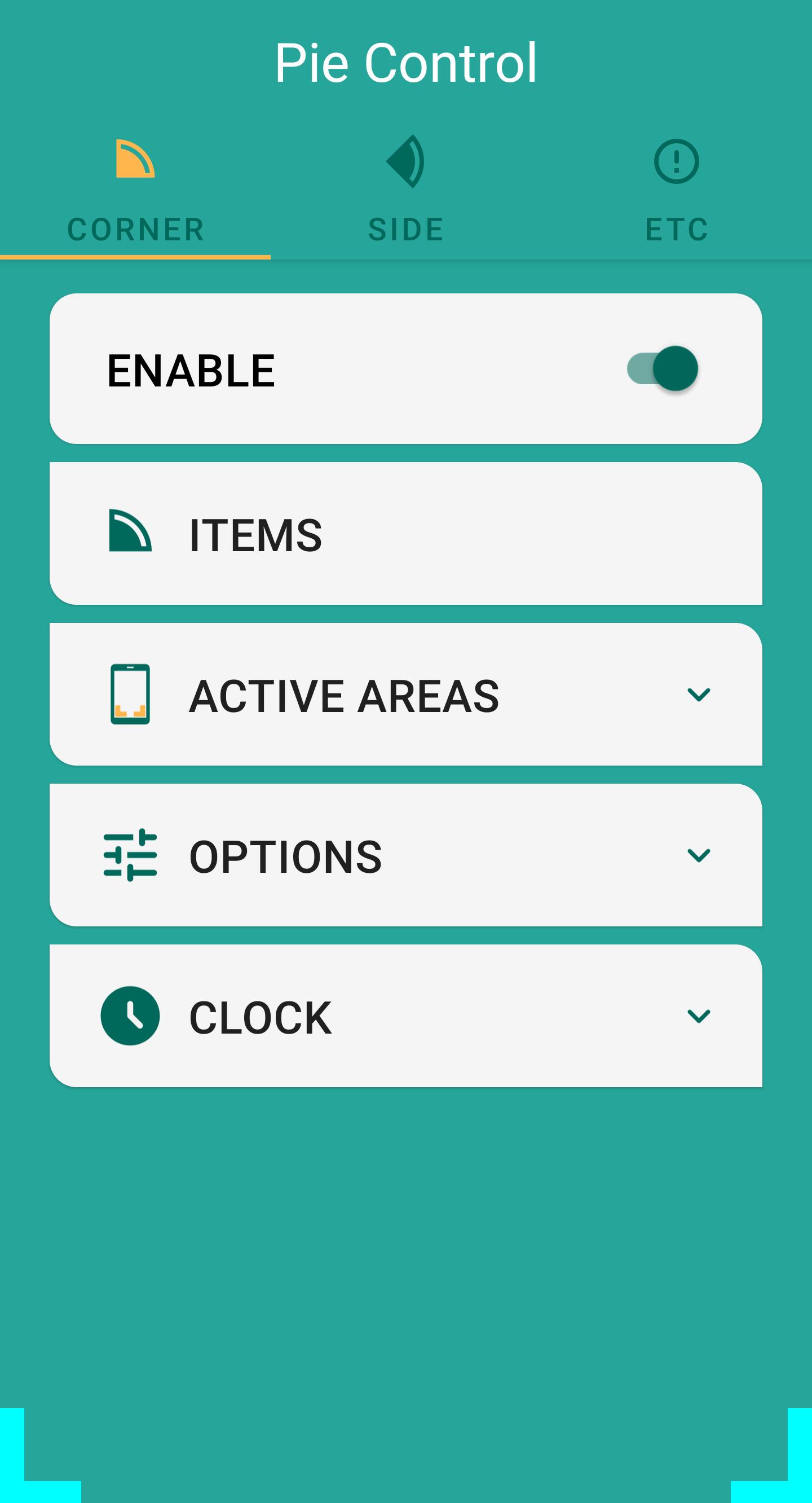Image resolution: width=812 pixels, height=1503 pixels.
Task: Toggle the Enable switch off
Action: [663, 369]
